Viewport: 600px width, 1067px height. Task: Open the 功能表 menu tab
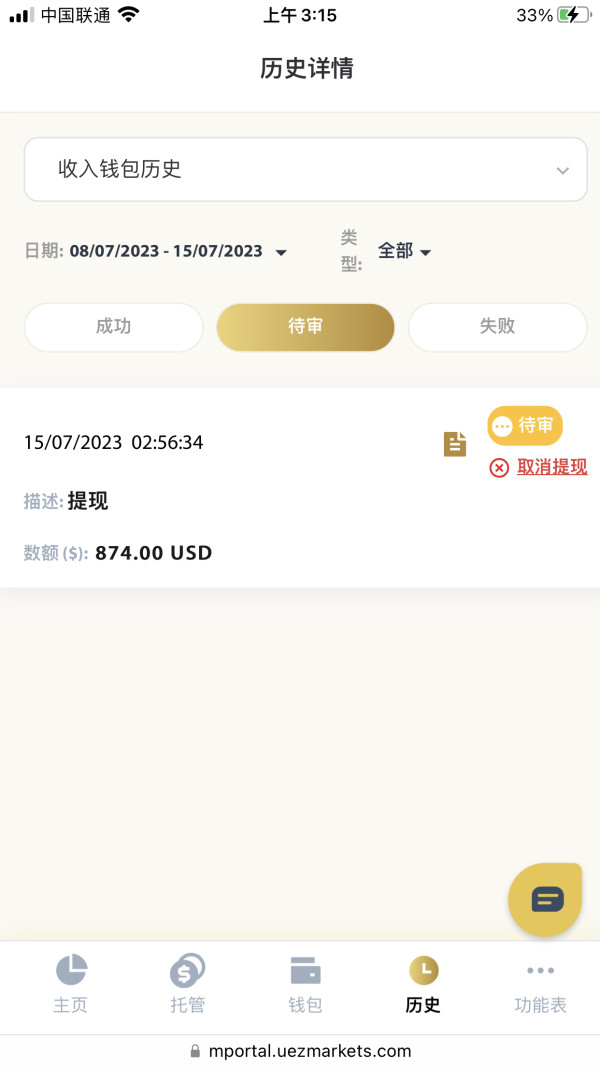tap(540, 985)
